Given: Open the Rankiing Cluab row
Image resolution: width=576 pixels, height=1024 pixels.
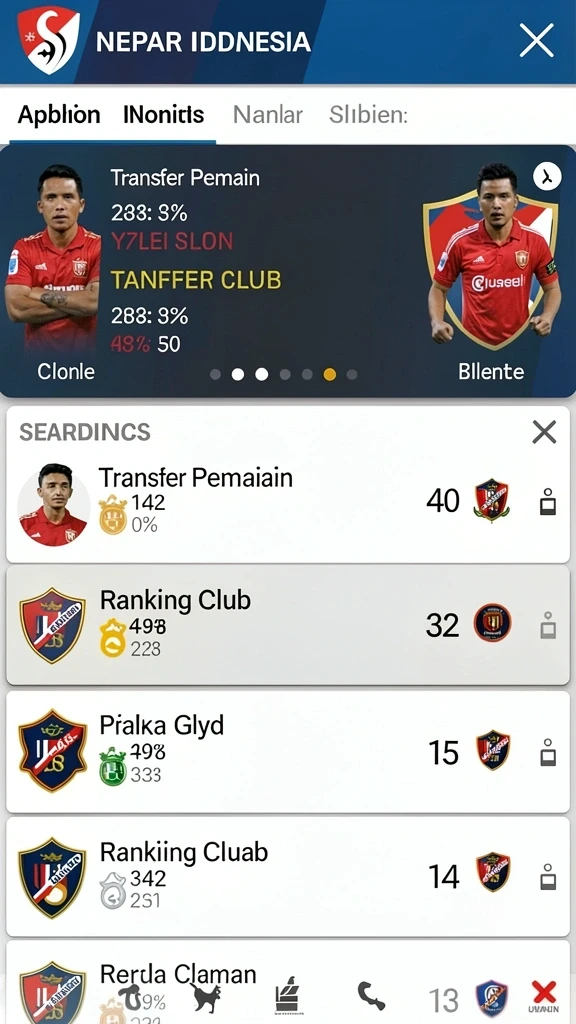Looking at the screenshot, I should pos(288,876).
